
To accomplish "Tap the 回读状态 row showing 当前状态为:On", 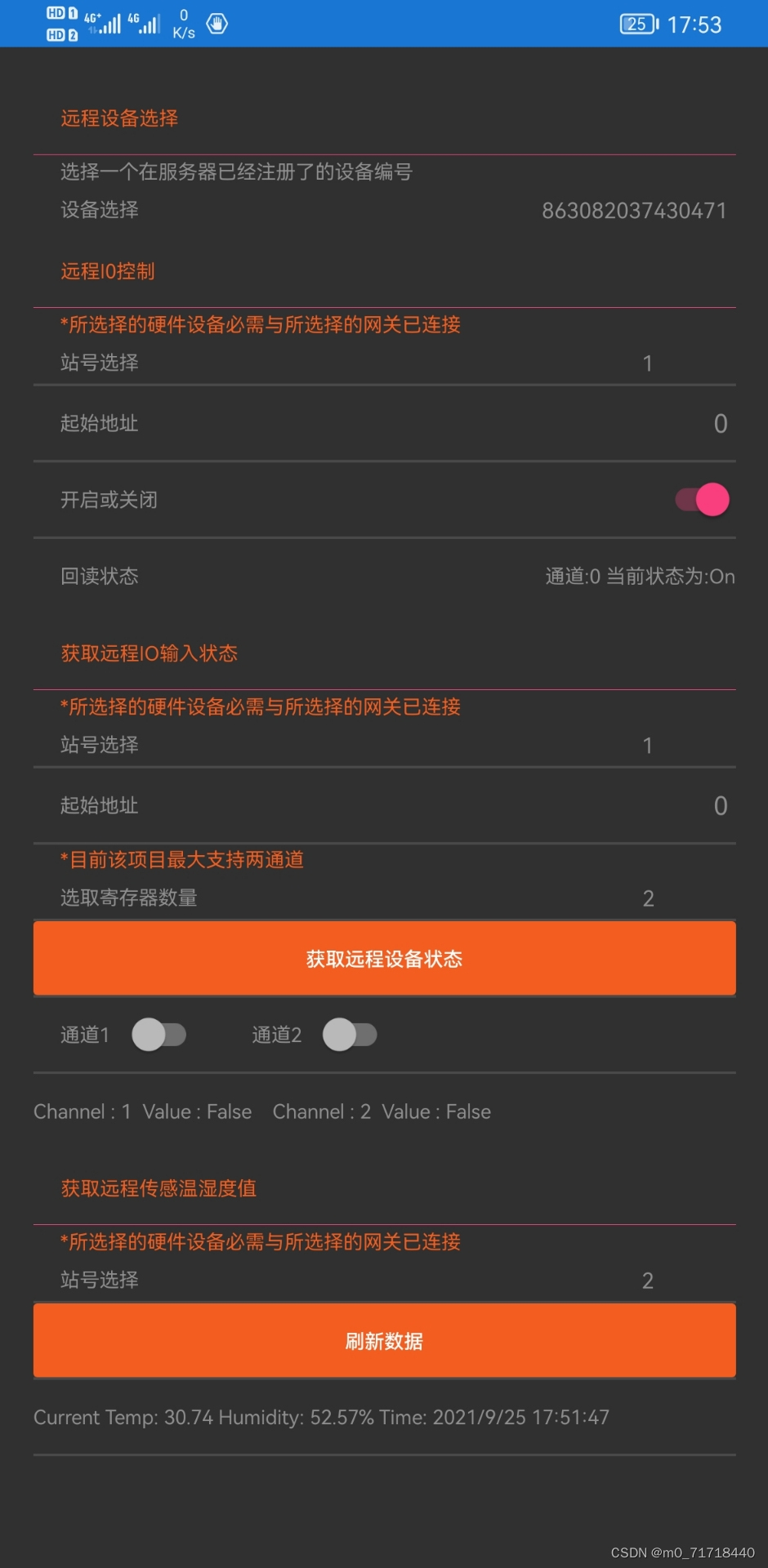I will coord(384,577).
